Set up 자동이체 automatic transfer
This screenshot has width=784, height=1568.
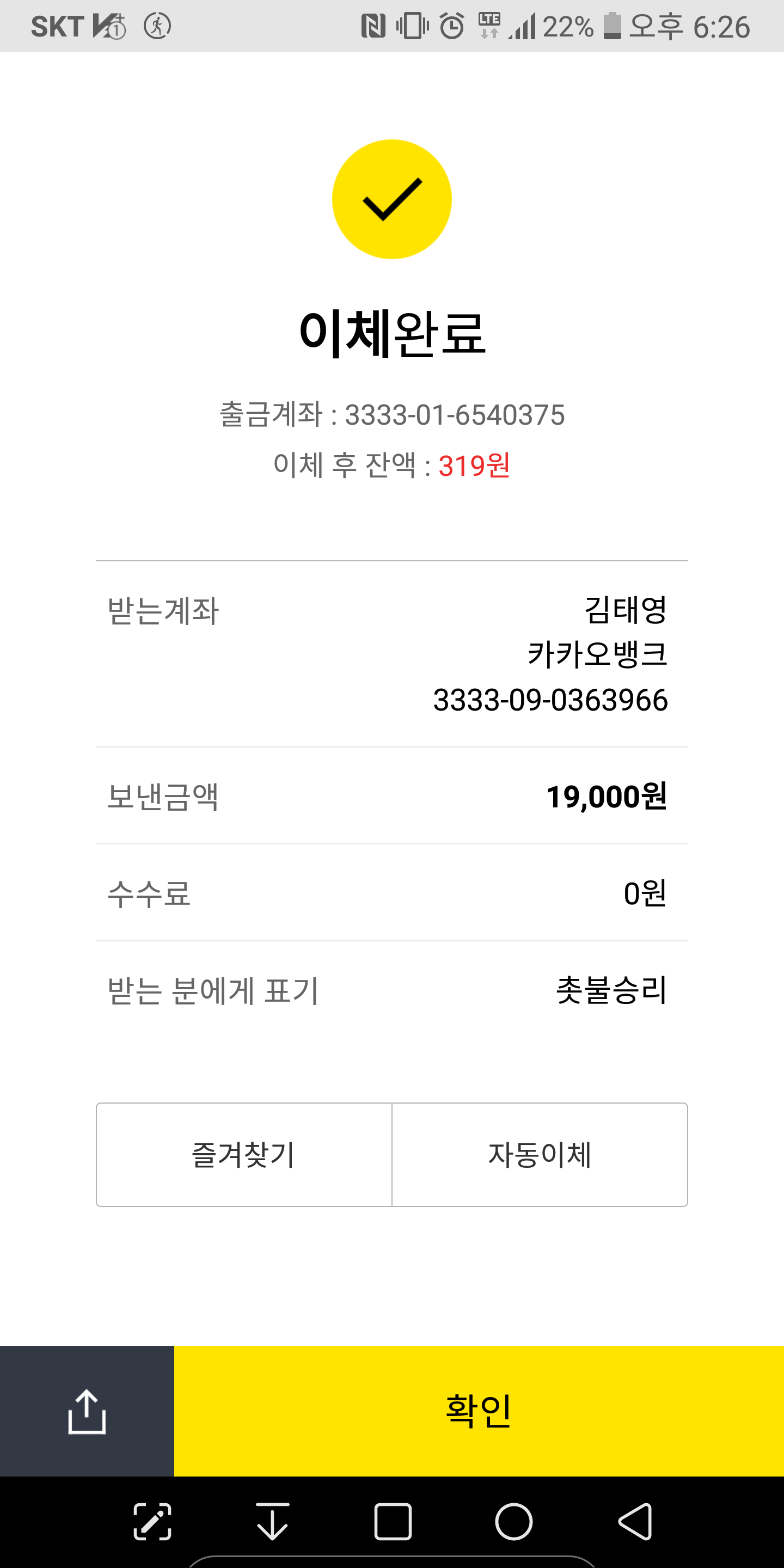click(540, 1155)
